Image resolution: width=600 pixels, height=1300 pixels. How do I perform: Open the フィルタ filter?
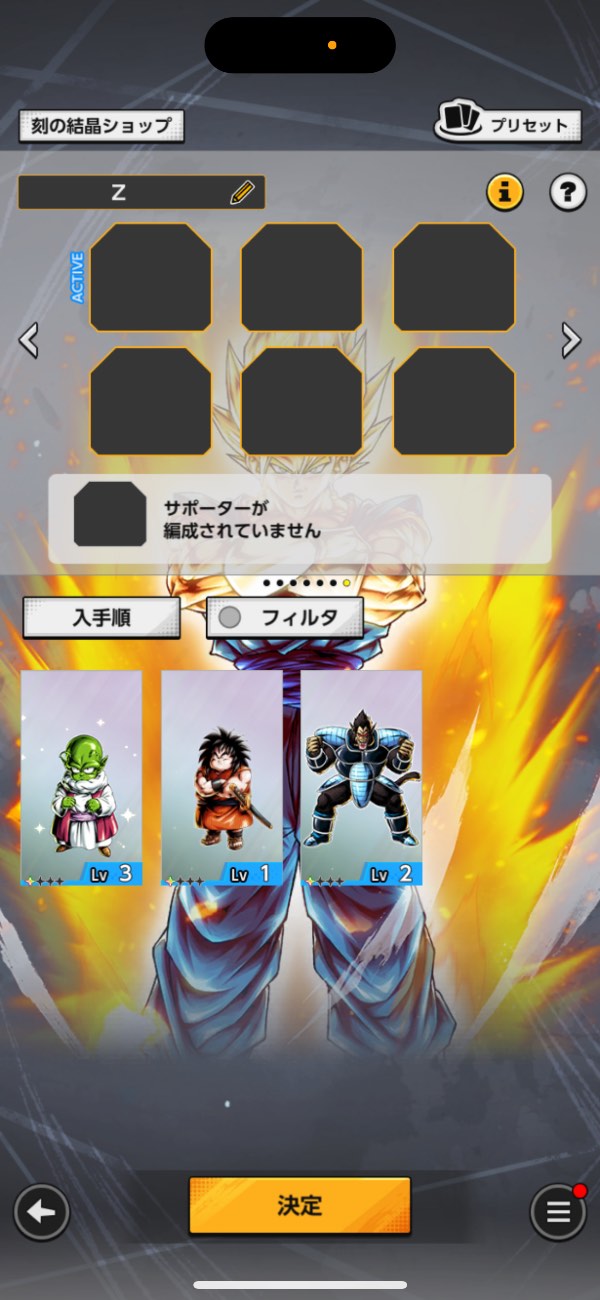(x=284, y=618)
